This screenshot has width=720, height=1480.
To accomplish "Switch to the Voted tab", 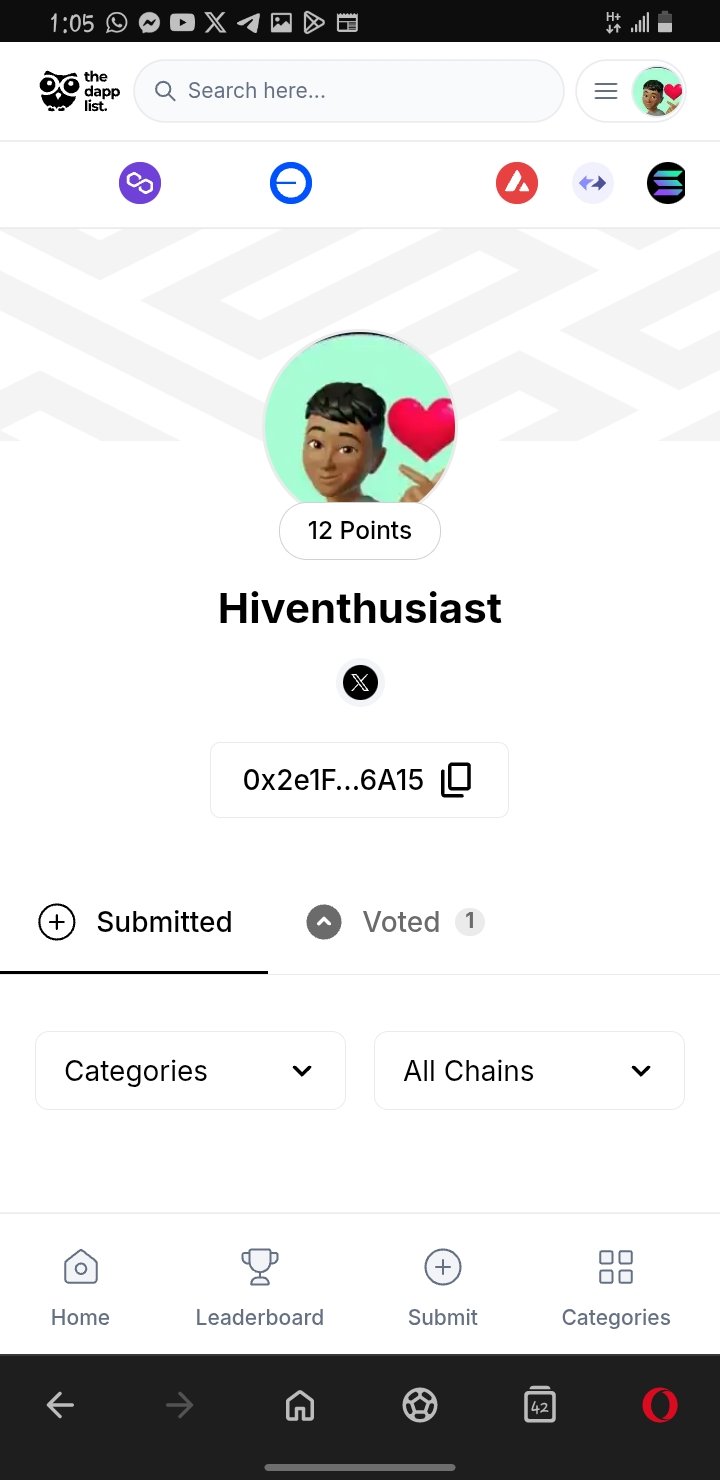I will [x=395, y=922].
